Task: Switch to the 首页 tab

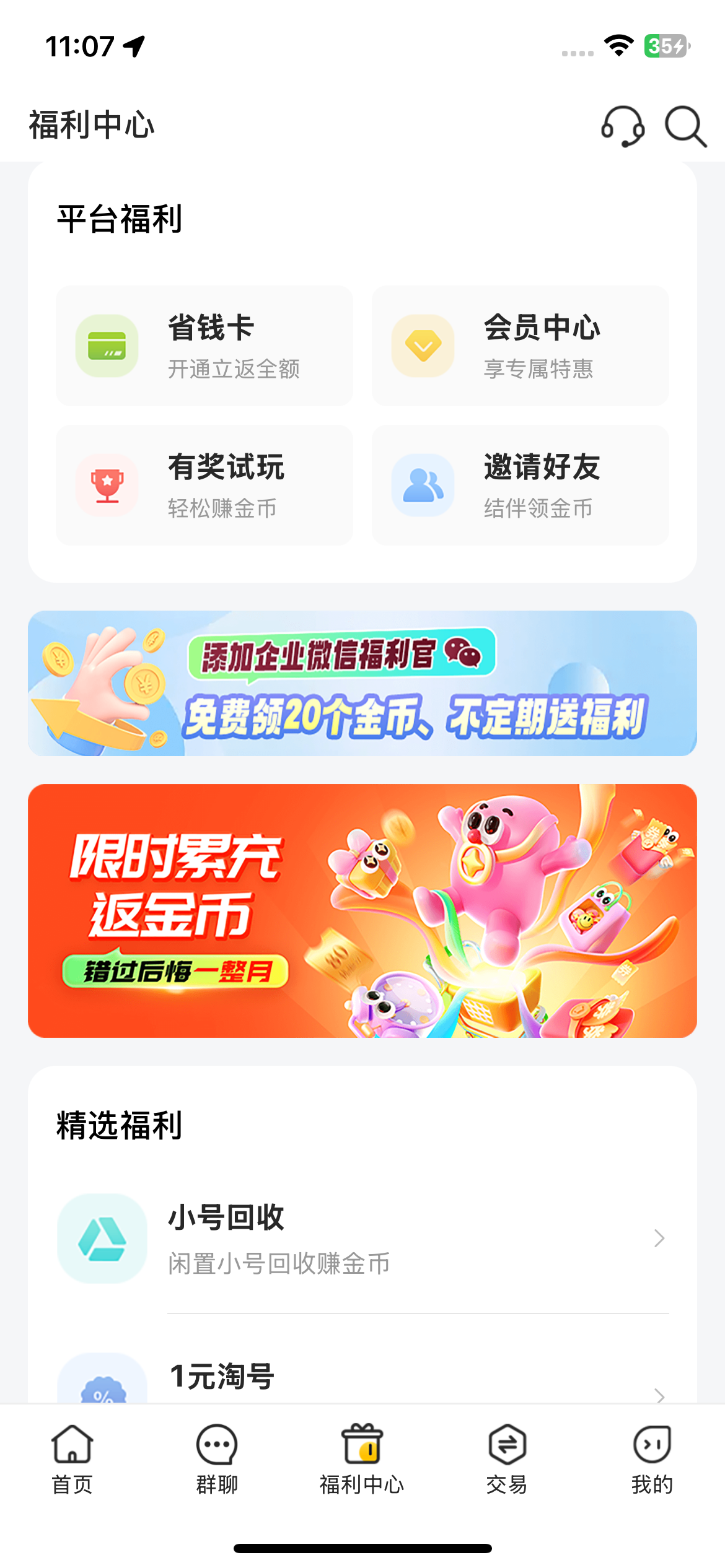Action: [x=72, y=1460]
